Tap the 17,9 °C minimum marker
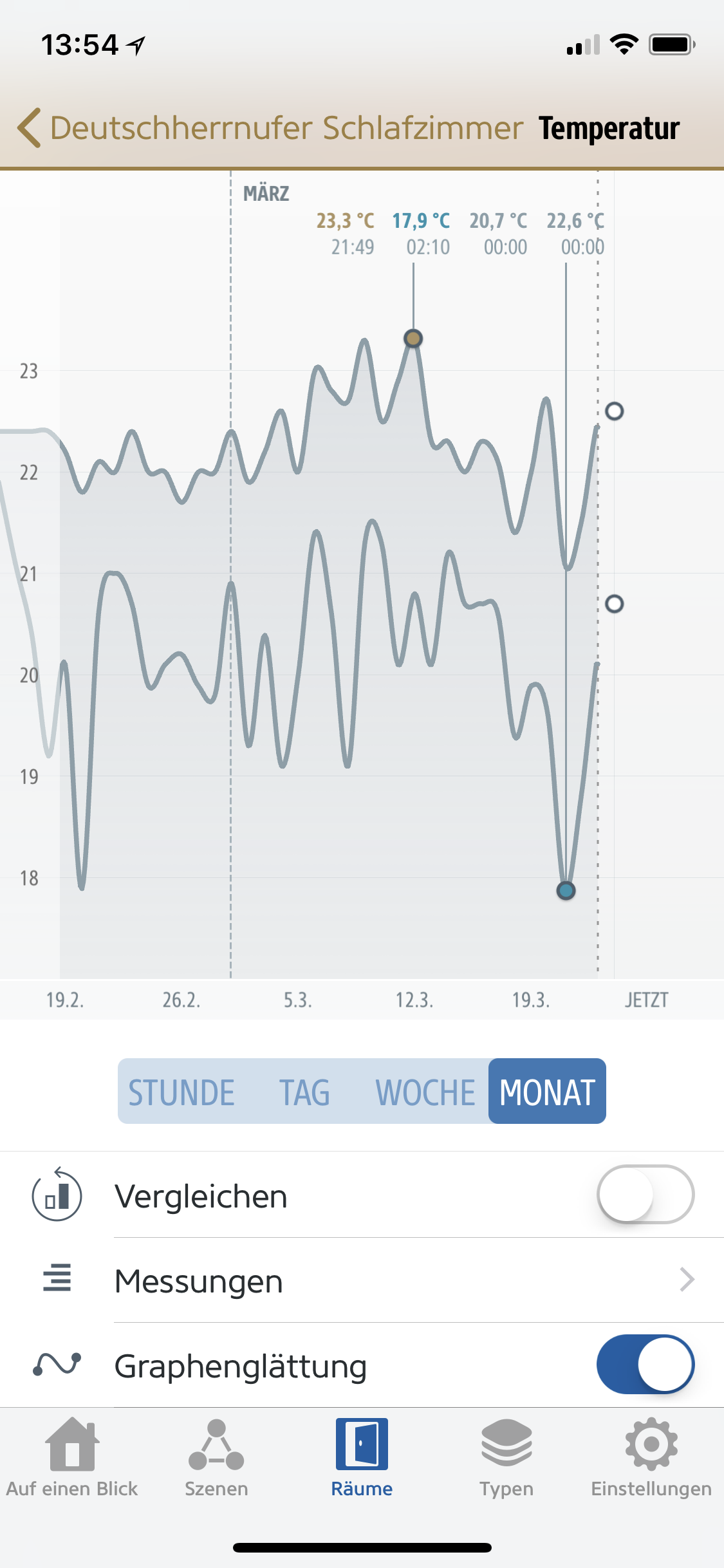 (x=566, y=891)
